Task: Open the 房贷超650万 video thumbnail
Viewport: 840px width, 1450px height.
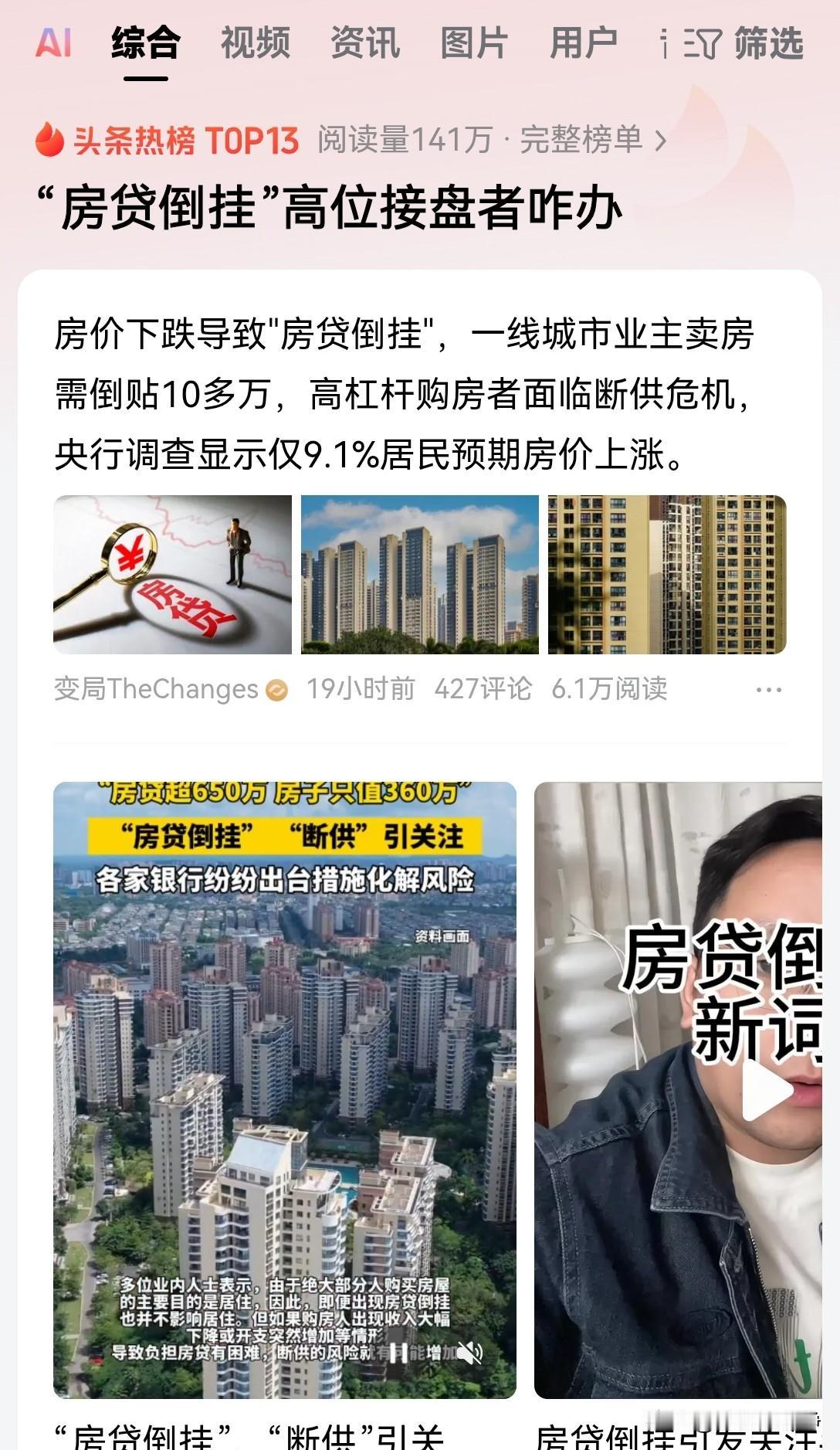Action: (x=285, y=1082)
